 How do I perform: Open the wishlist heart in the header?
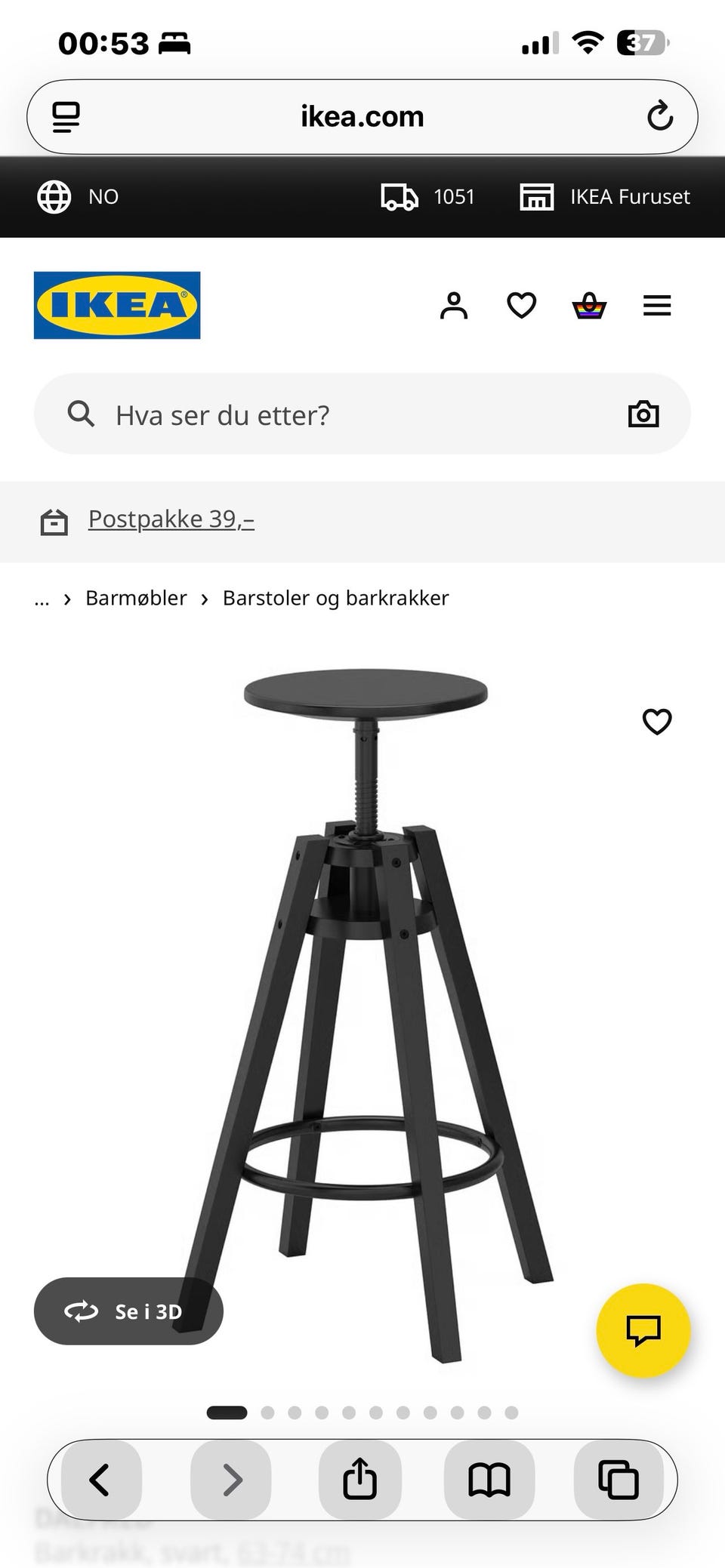521,305
